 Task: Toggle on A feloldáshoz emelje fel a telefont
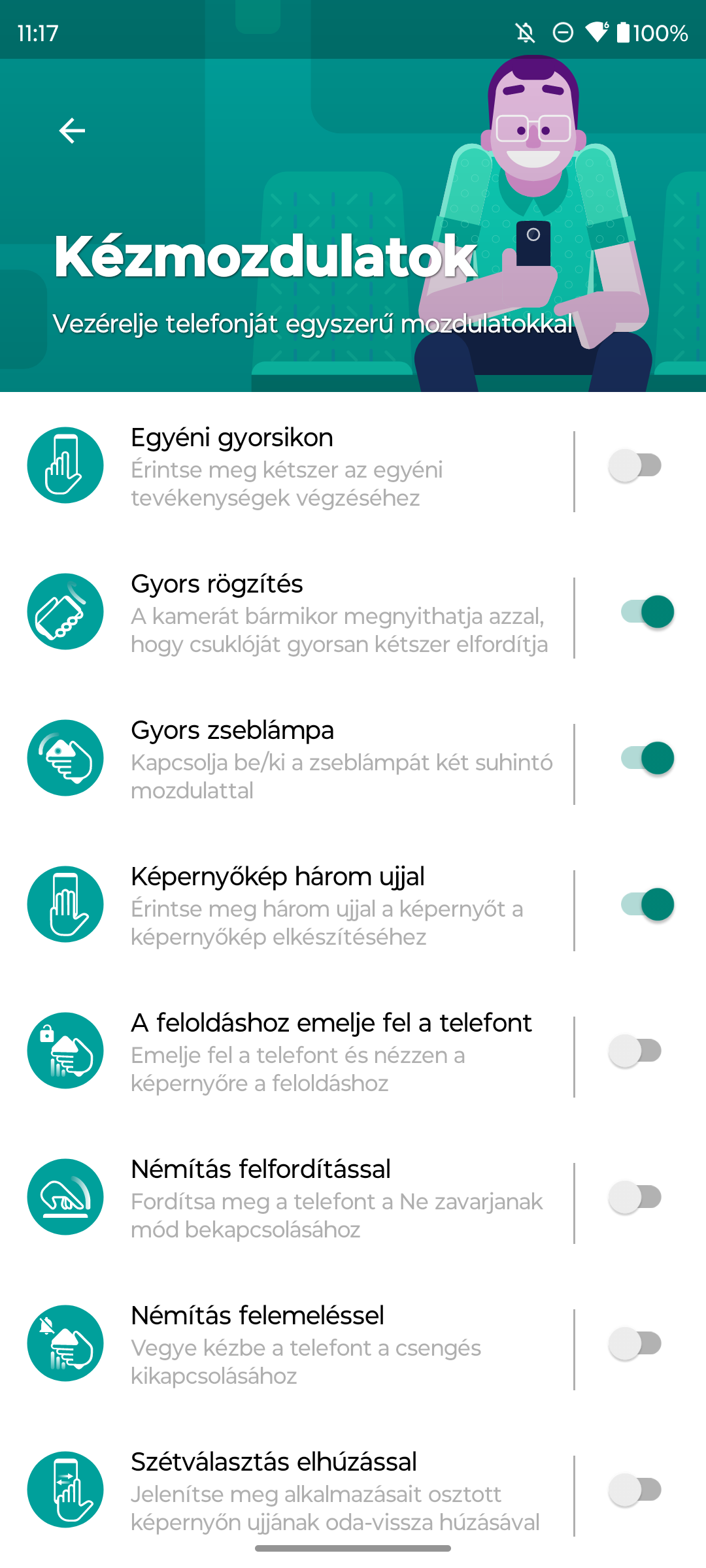click(x=635, y=1051)
